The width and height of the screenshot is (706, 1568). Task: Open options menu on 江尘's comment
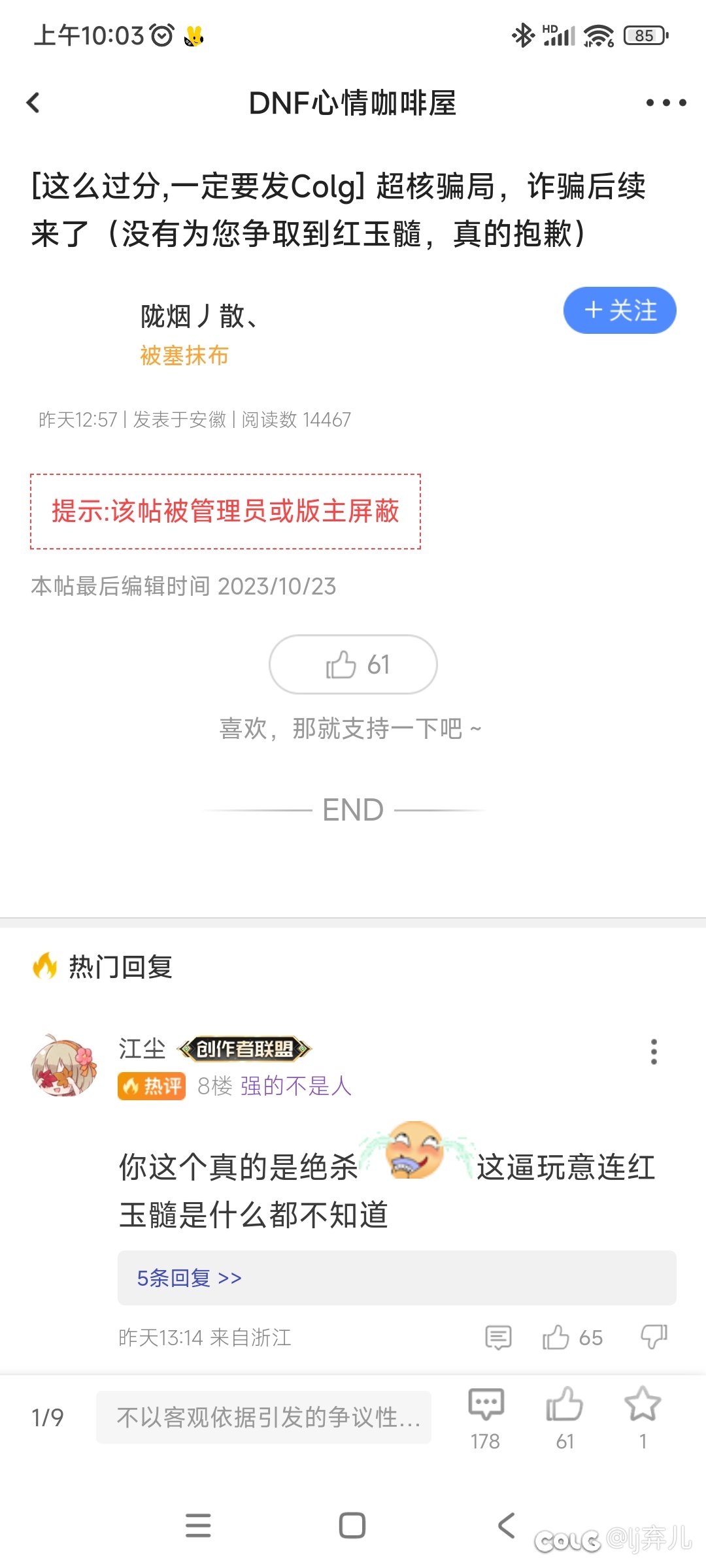(654, 1052)
